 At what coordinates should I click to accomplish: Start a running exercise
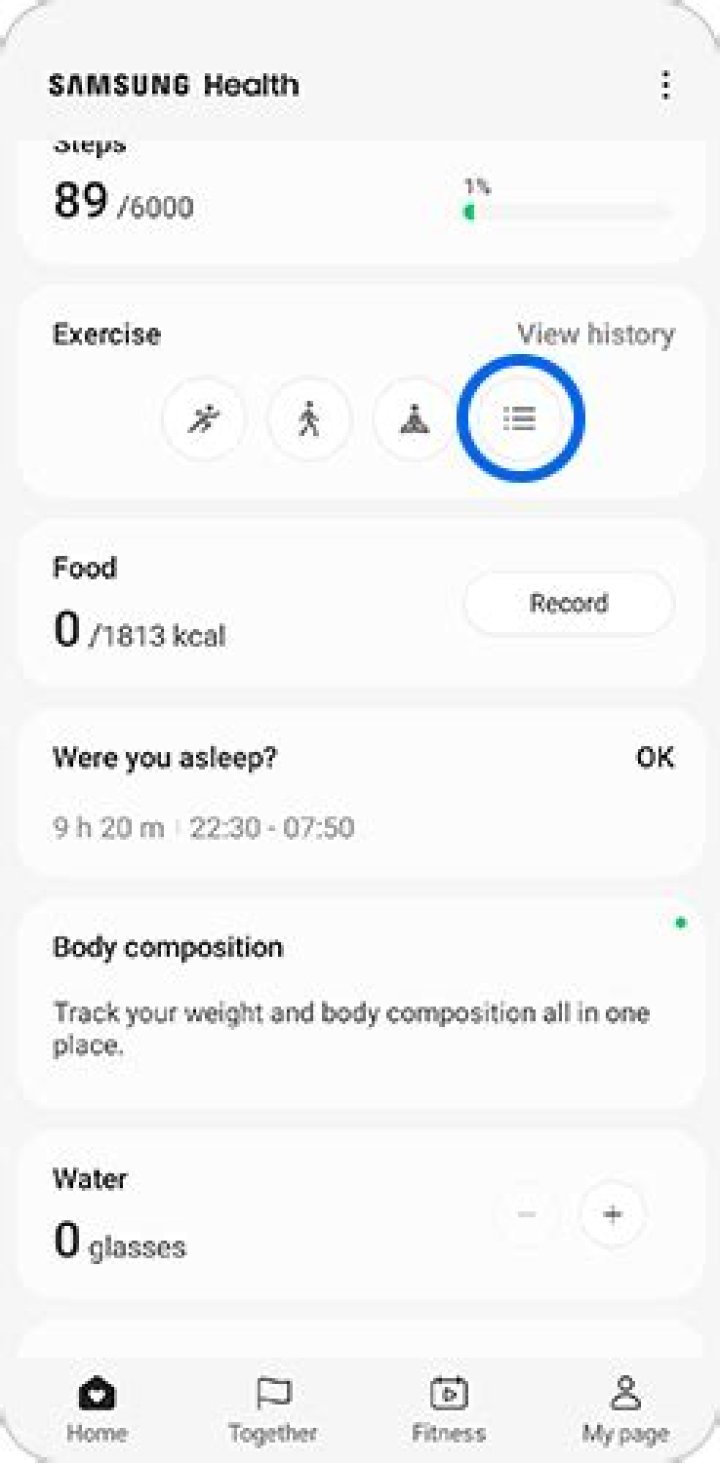coord(204,419)
